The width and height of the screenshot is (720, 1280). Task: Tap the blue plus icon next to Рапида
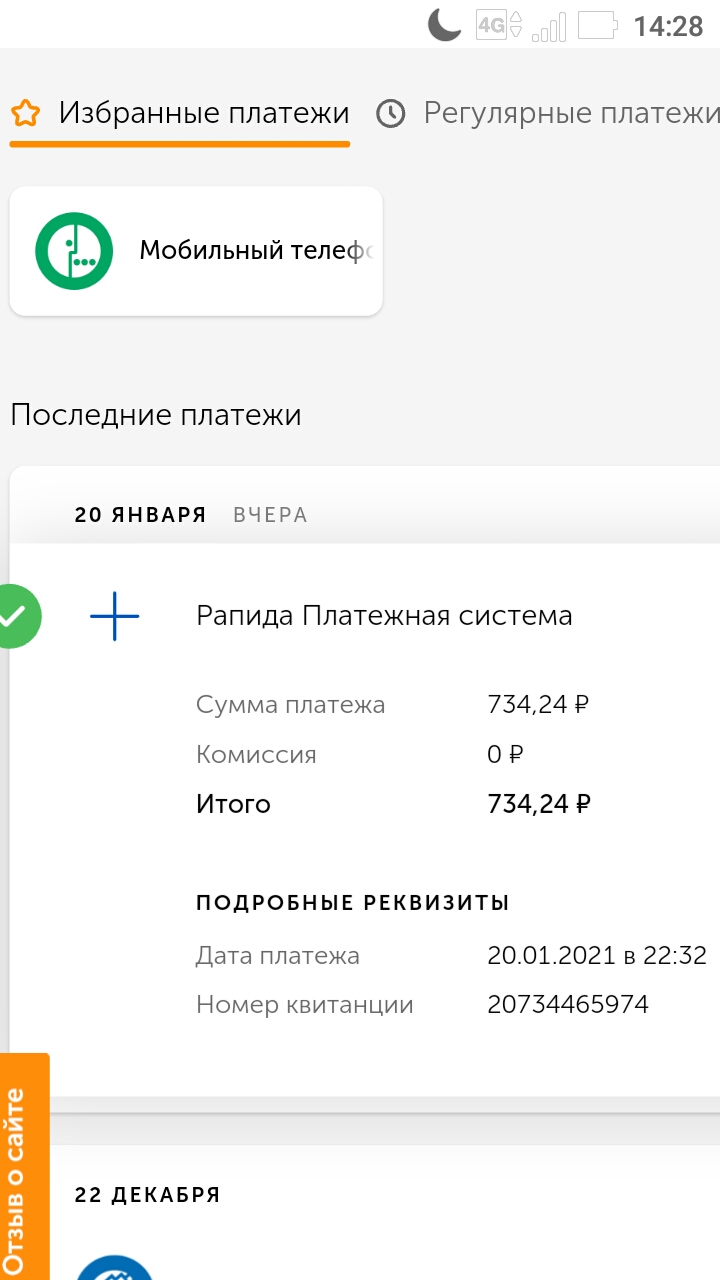pyautogui.click(x=115, y=616)
